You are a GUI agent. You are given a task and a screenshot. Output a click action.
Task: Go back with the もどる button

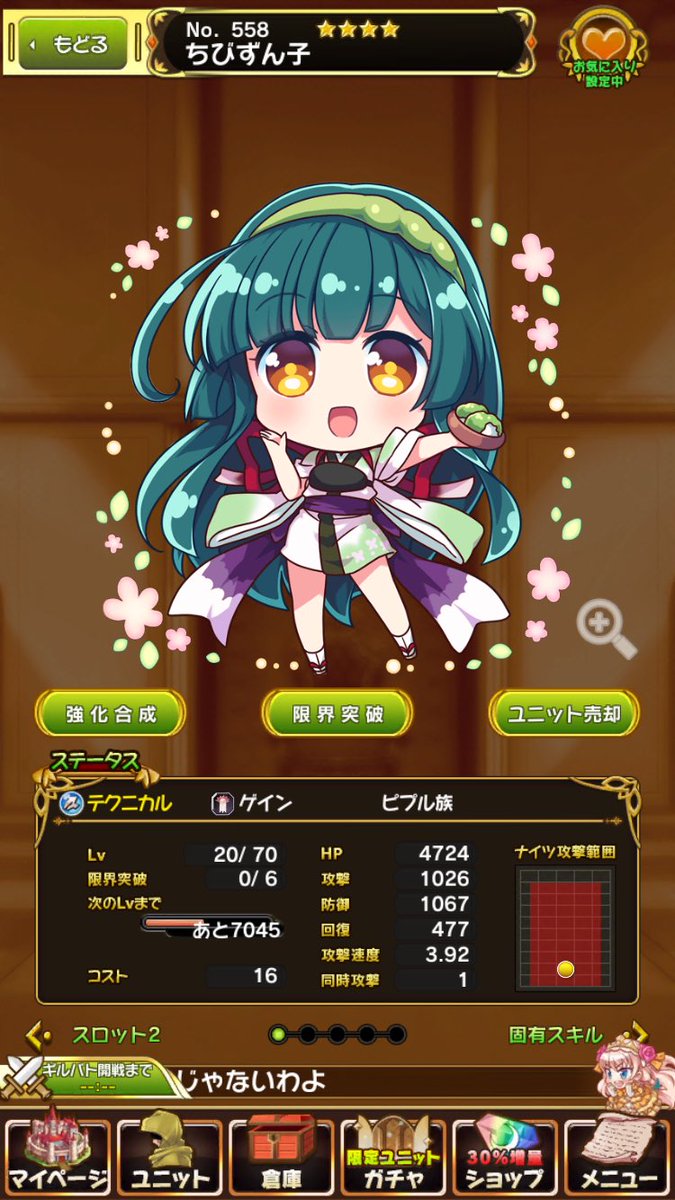(x=73, y=44)
